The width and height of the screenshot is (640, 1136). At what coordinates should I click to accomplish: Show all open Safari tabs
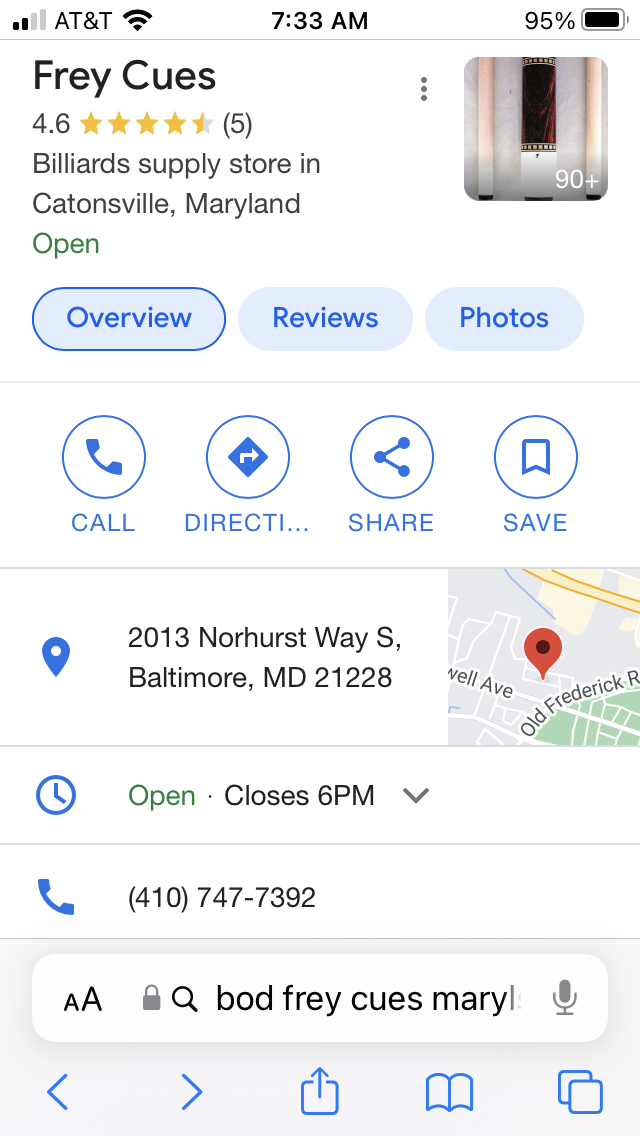click(580, 1091)
